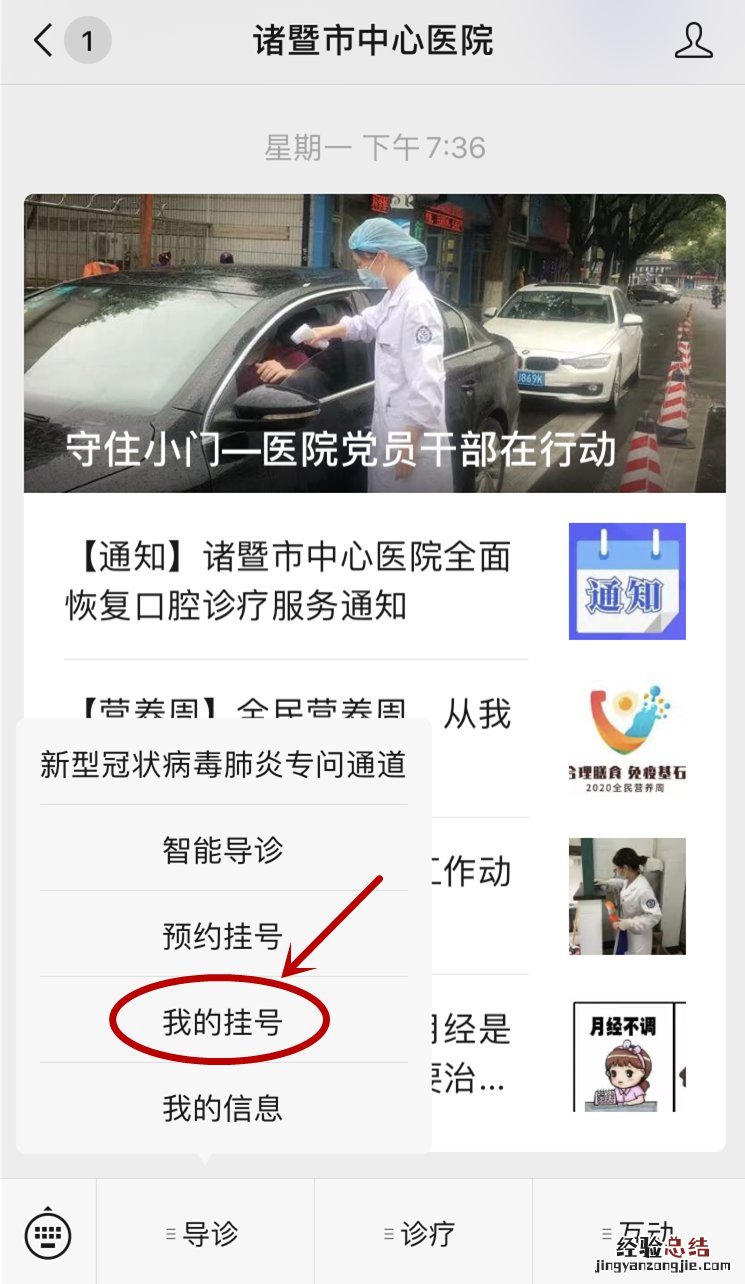Expand the 互动 bottom menu
The width and height of the screenshot is (745, 1284).
point(638,1233)
